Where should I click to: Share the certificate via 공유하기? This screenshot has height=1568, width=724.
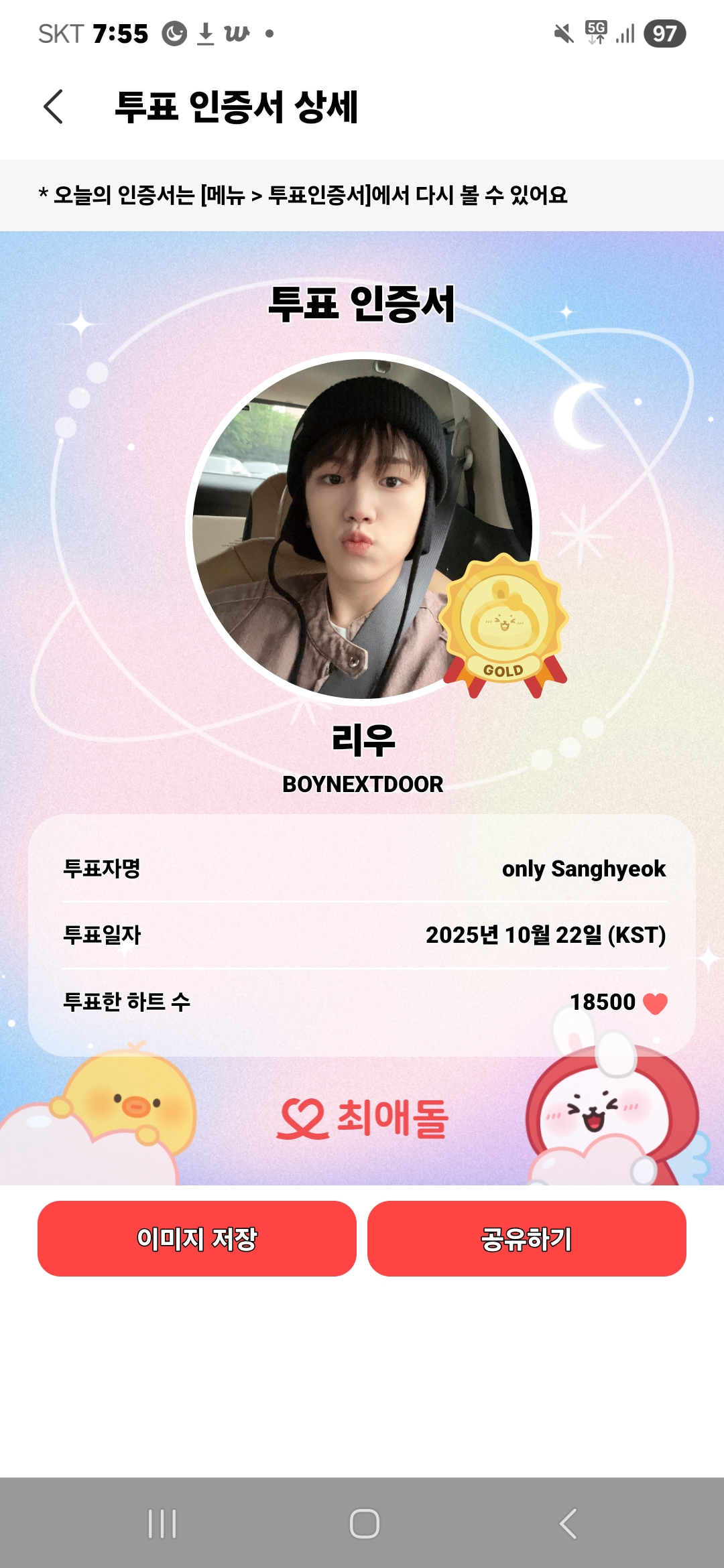click(526, 1238)
